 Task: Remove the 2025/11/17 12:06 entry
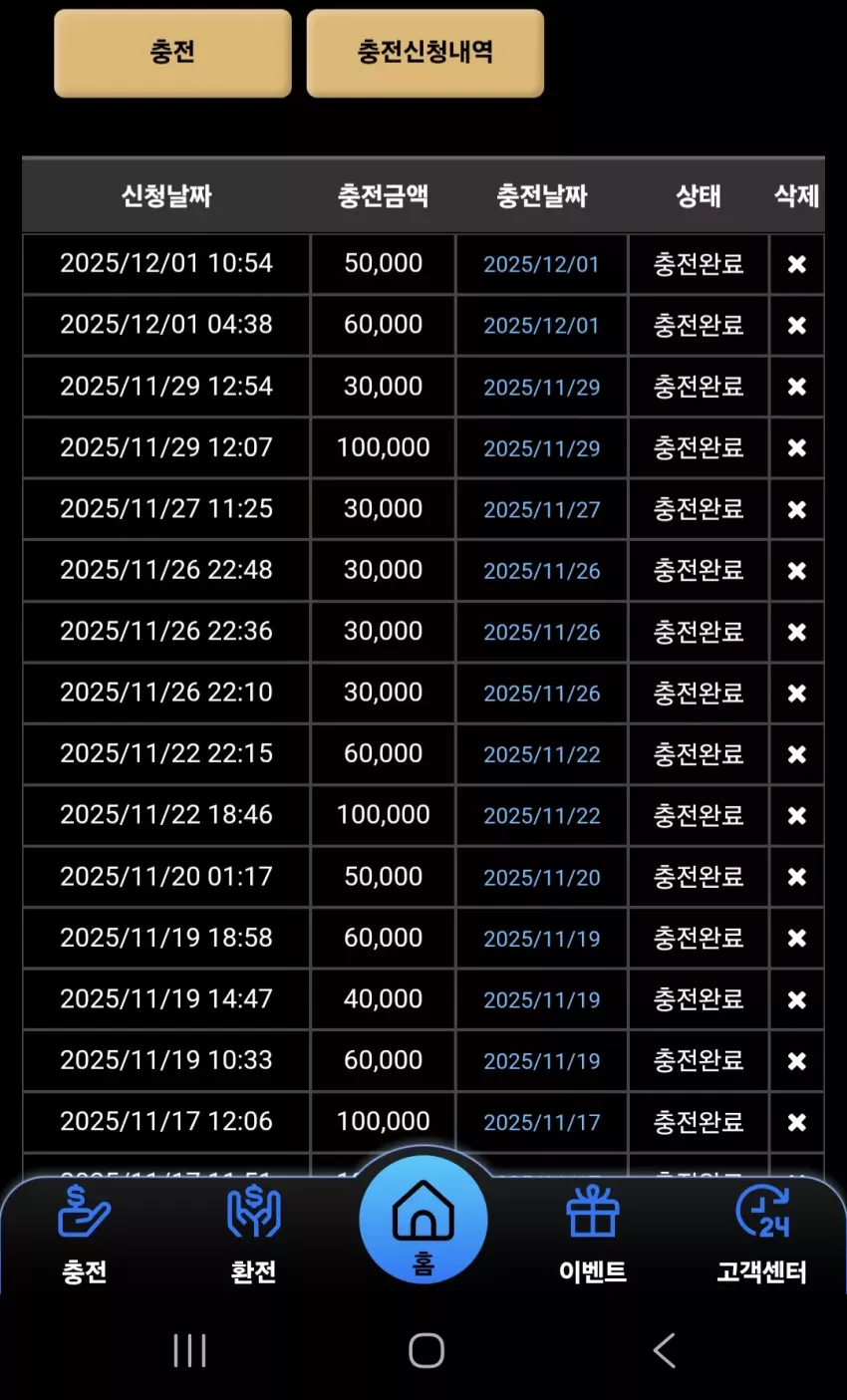[x=797, y=1123]
